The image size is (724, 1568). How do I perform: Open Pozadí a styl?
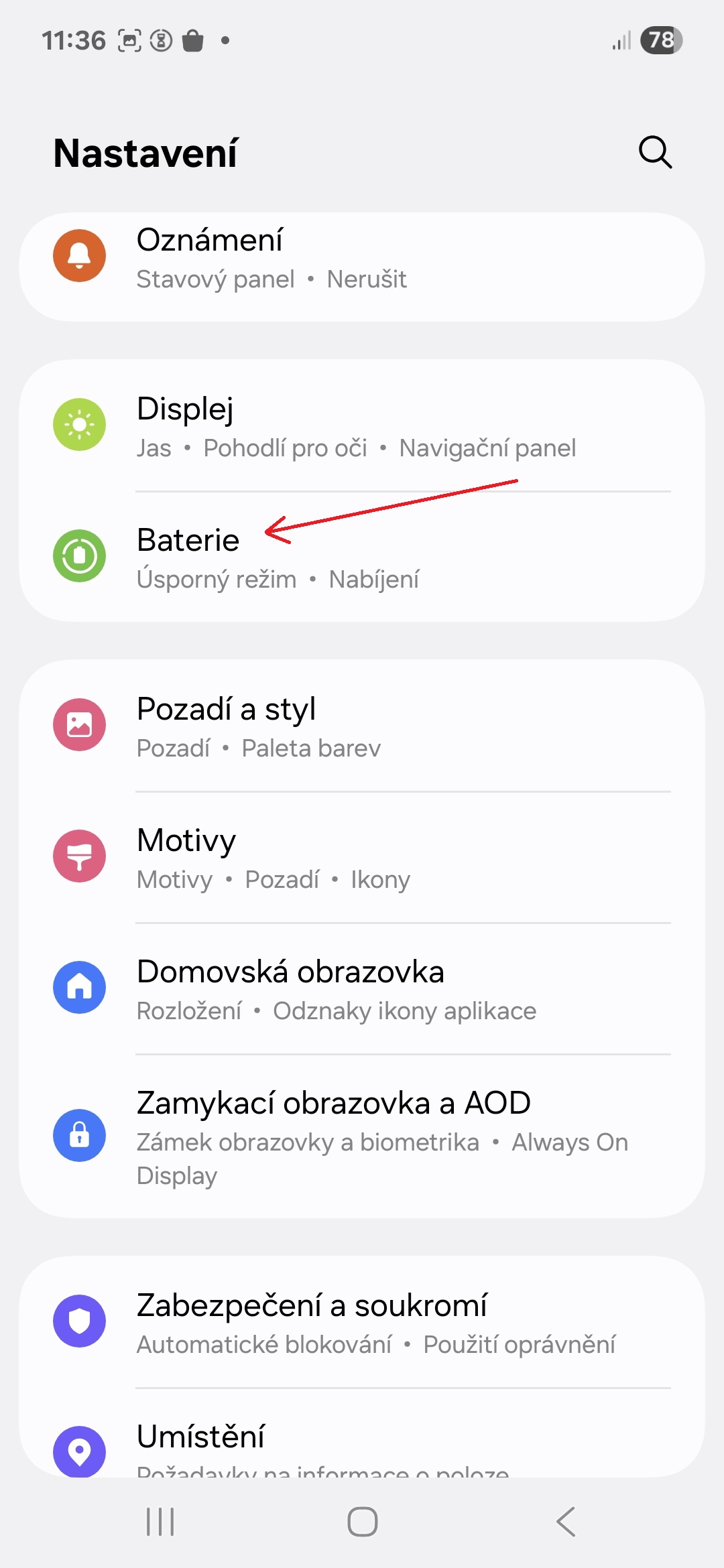pyautogui.click(x=362, y=726)
